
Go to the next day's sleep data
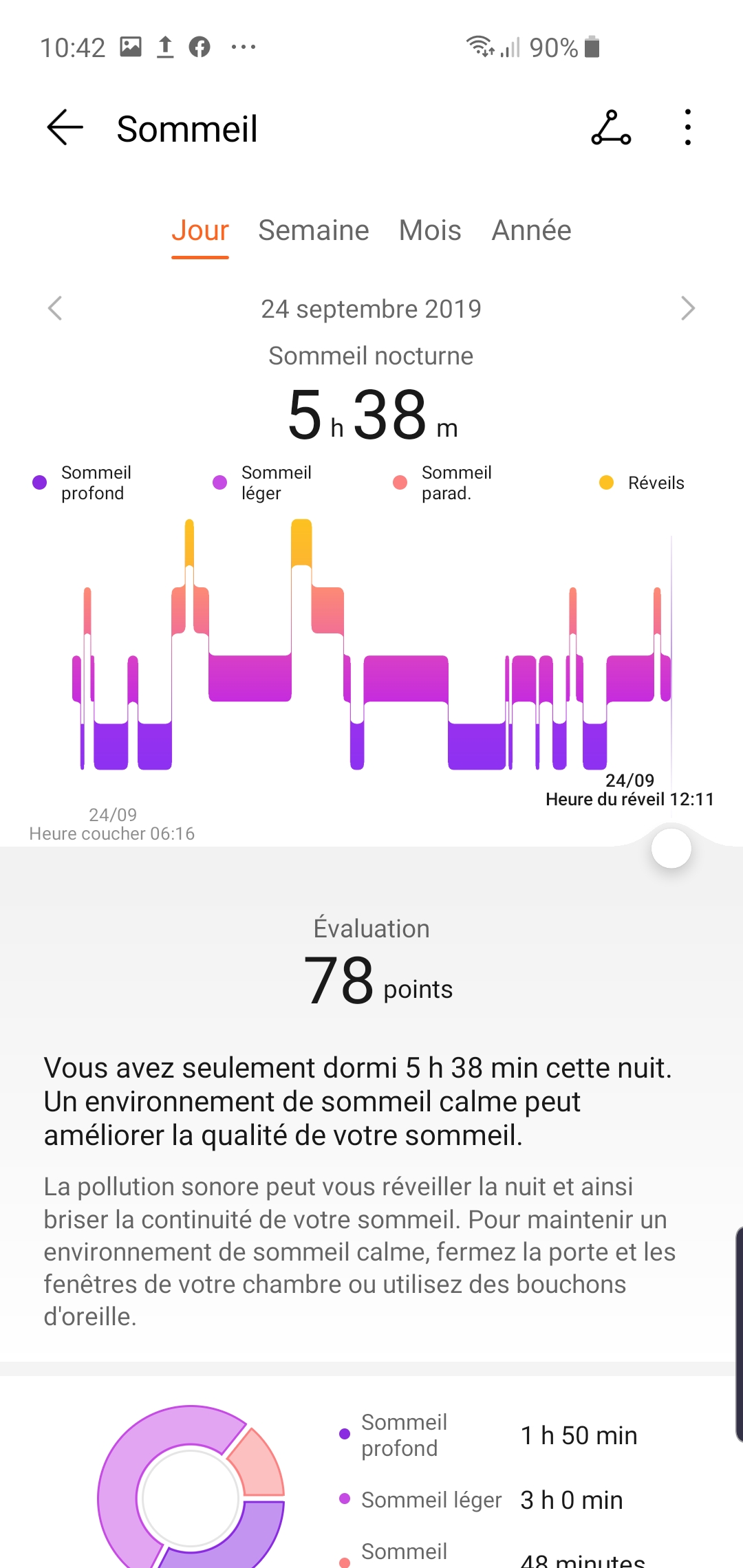click(x=687, y=308)
